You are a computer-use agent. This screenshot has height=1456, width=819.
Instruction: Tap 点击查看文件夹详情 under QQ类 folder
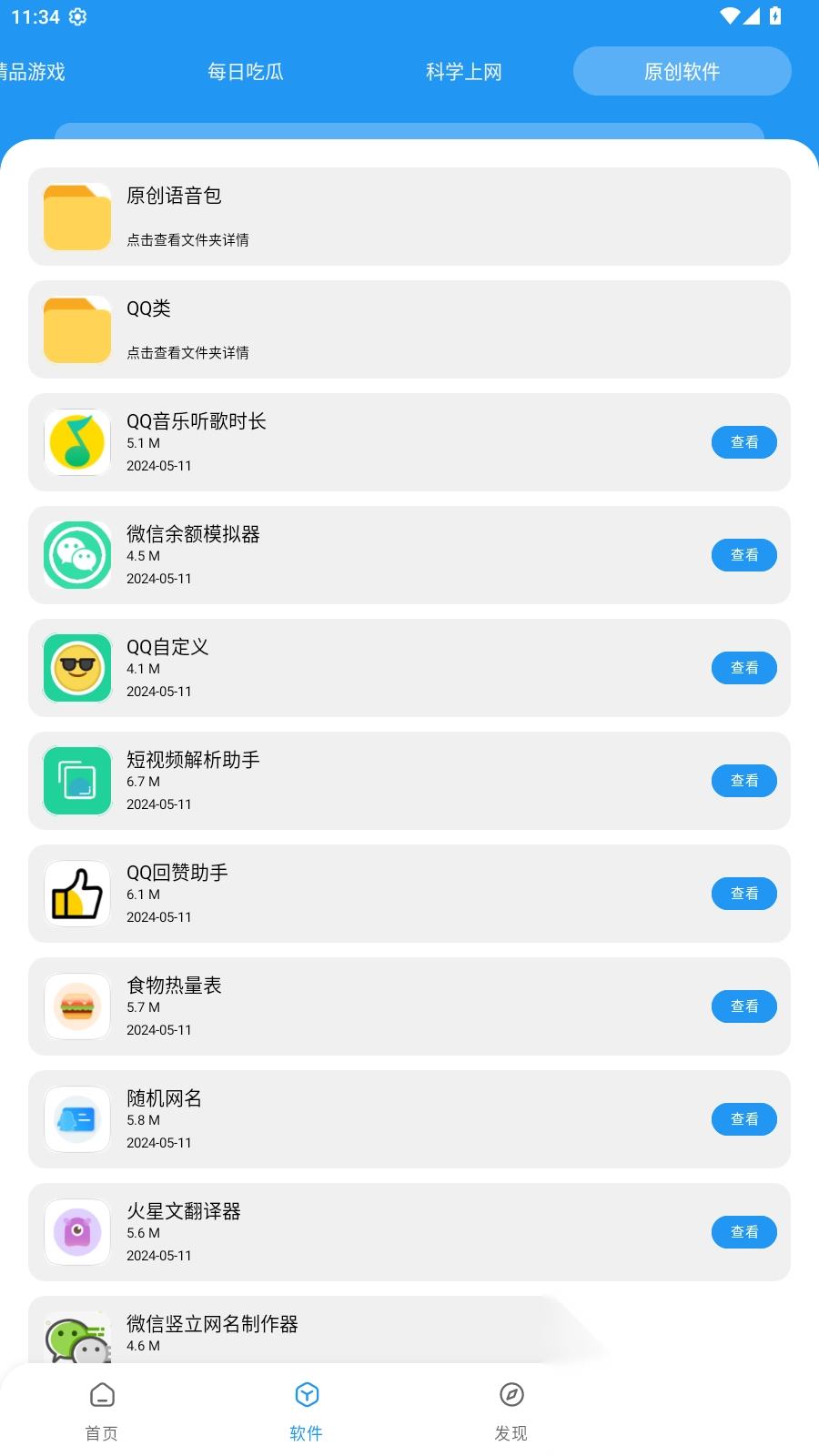pos(188,352)
